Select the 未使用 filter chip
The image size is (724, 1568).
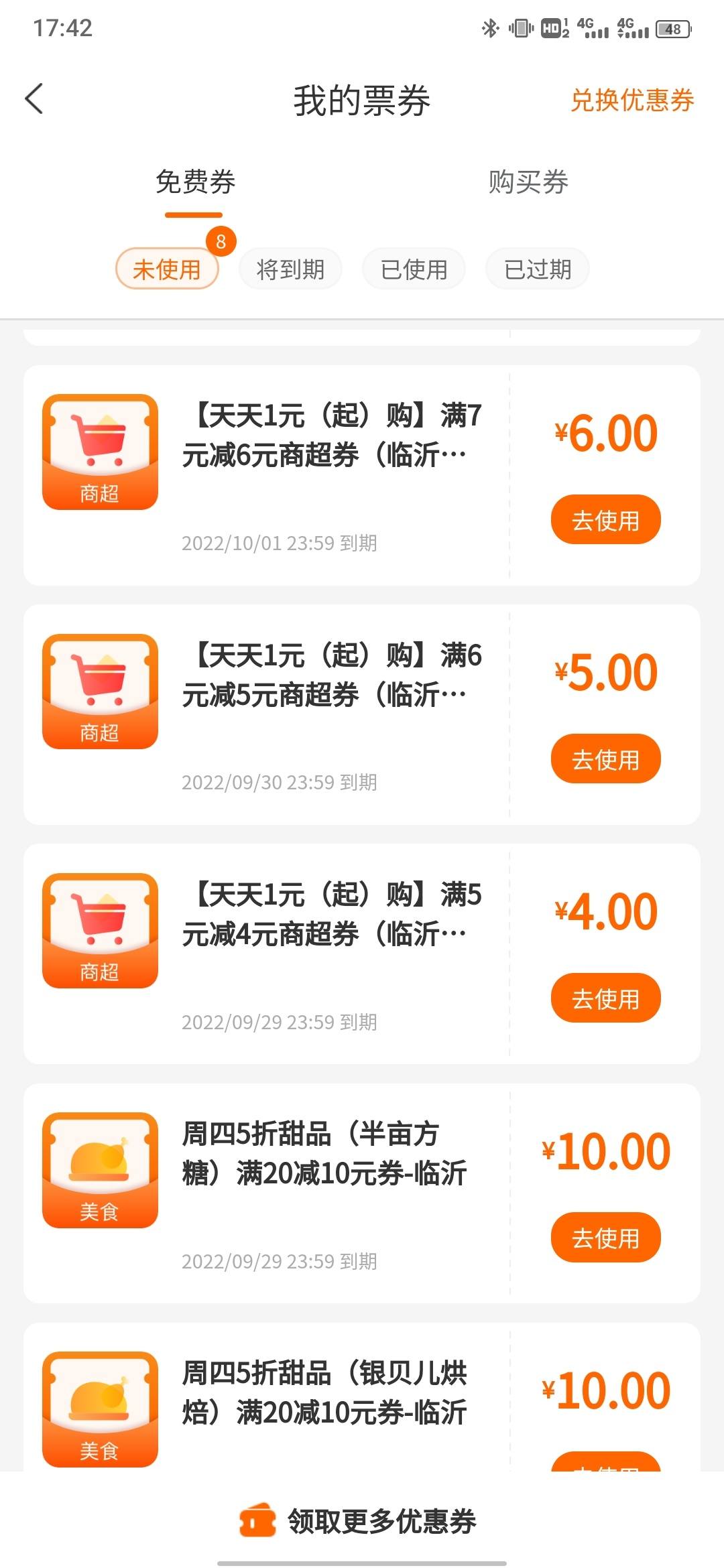[167, 269]
